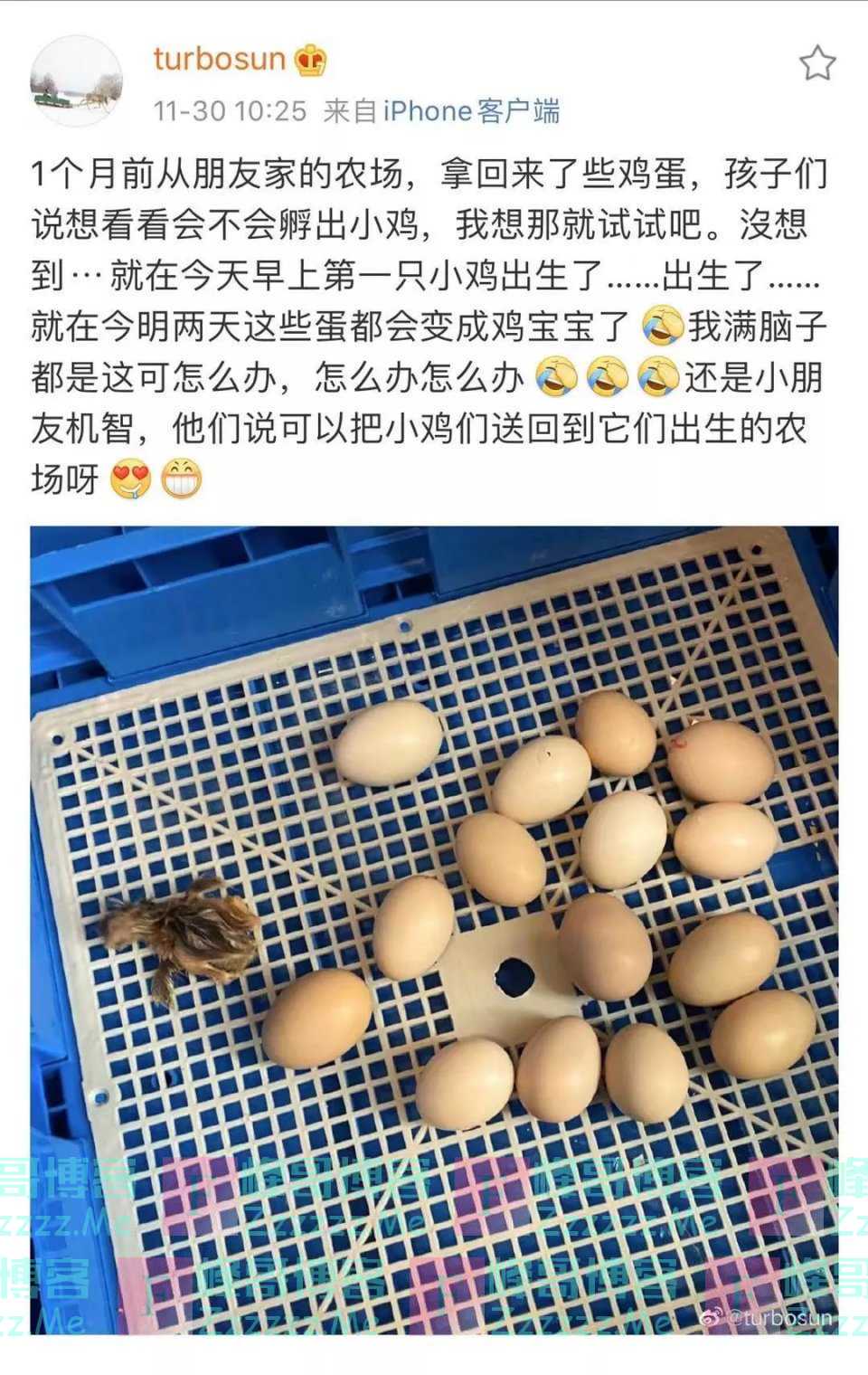Open turbosun's profile avatar
The height and width of the screenshot is (1375, 868).
coord(76,81)
